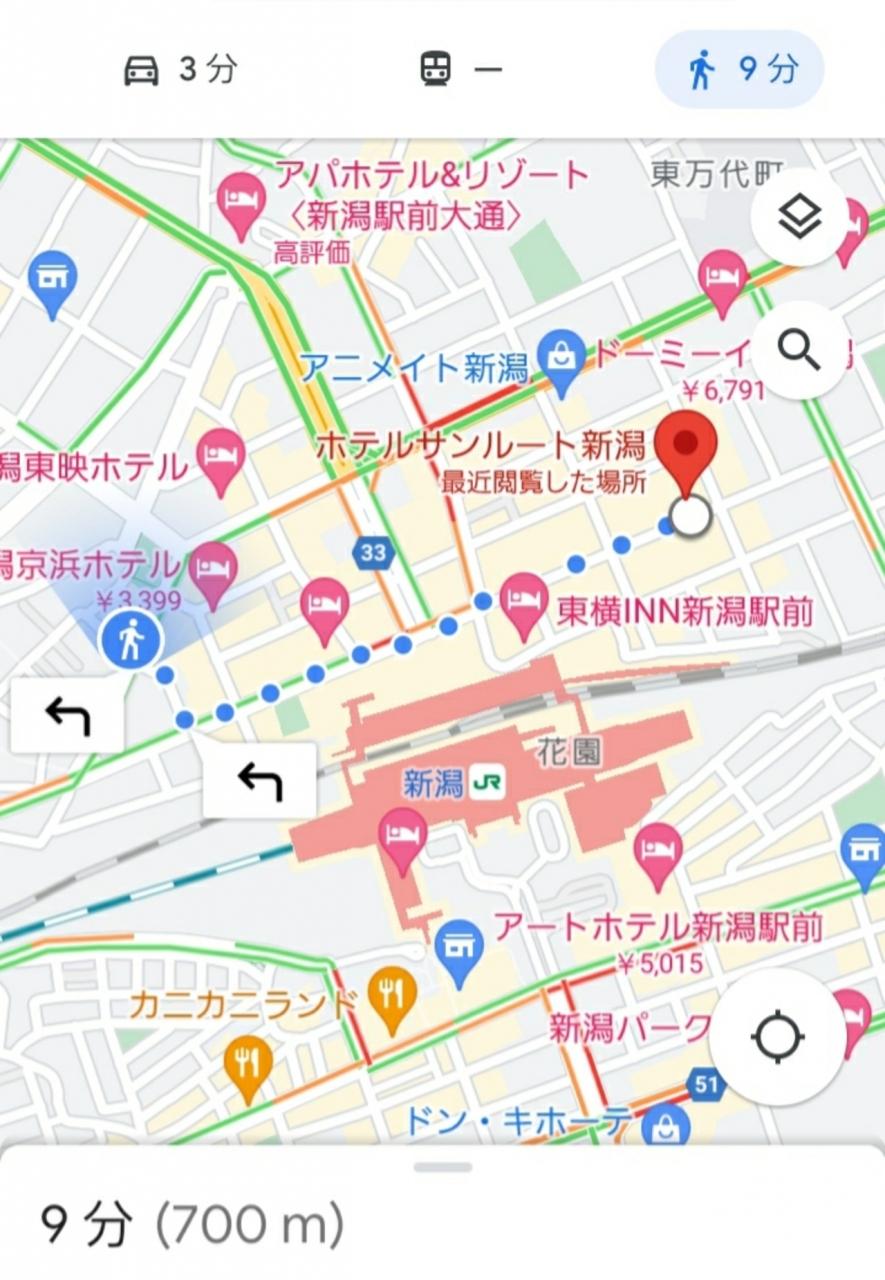Viewport: 885px width, 1280px height.
Task: Open the アパホテル&リゾート hotel marker
Action: click(241, 195)
